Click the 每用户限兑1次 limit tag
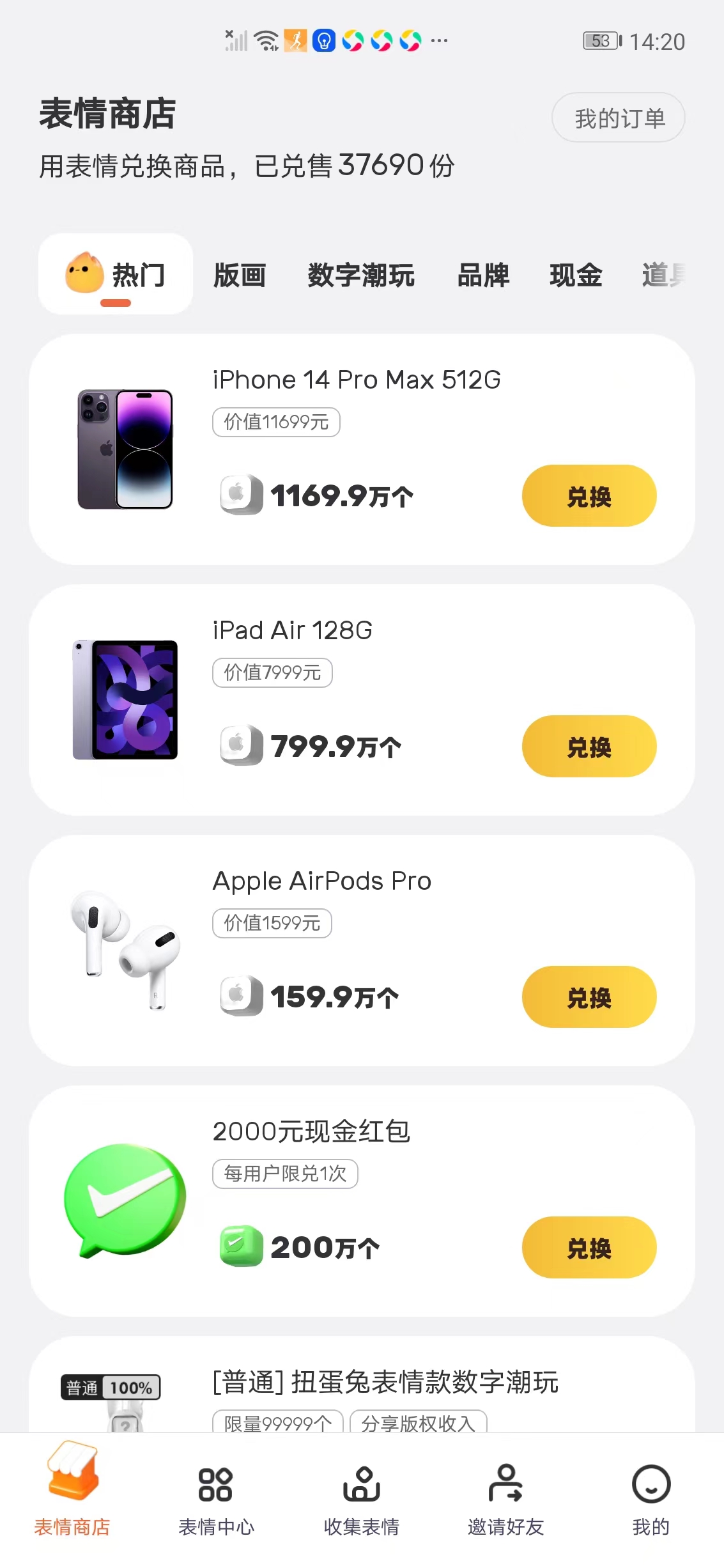The width and height of the screenshot is (724, 1568). pyautogui.click(x=284, y=1173)
